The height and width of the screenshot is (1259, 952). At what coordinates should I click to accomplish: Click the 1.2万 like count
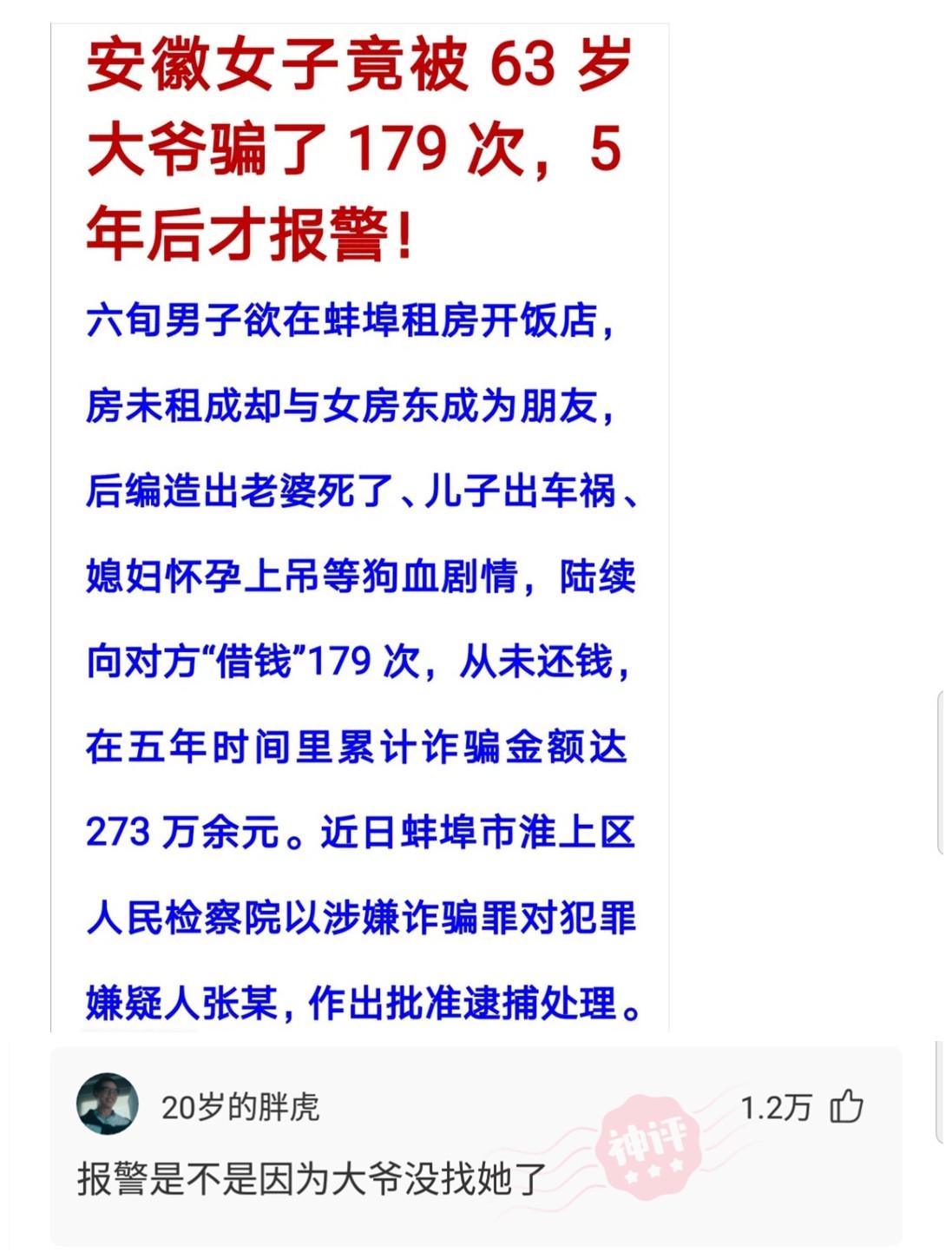pyautogui.click(x=778, y=1107)
